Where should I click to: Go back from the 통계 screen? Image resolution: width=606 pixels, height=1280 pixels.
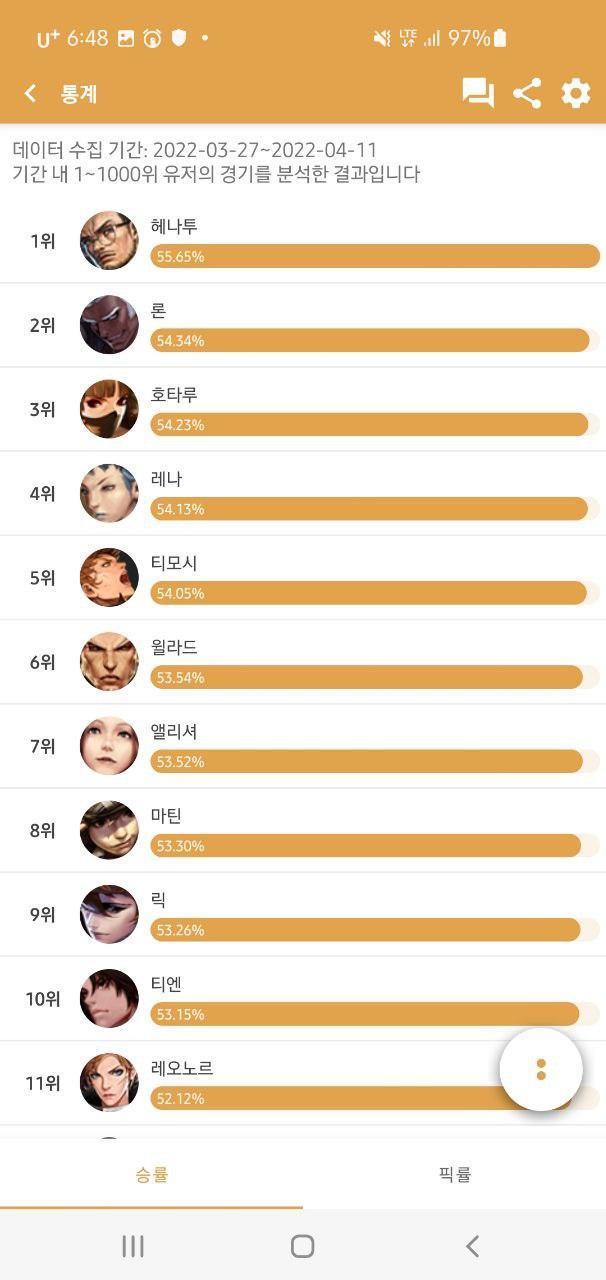(30, 94)
